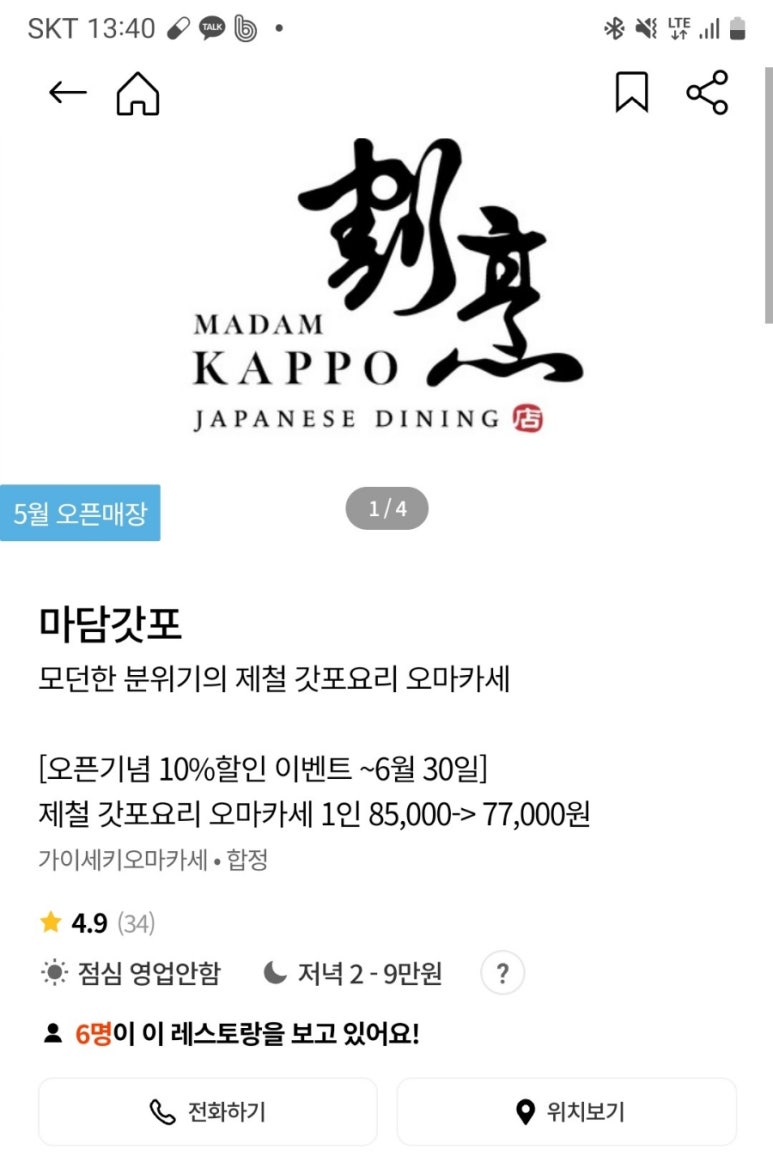This screenshot has width=773, height=1174.
Task: Tap the 위치보기 button
Action: coord(566,1111)
